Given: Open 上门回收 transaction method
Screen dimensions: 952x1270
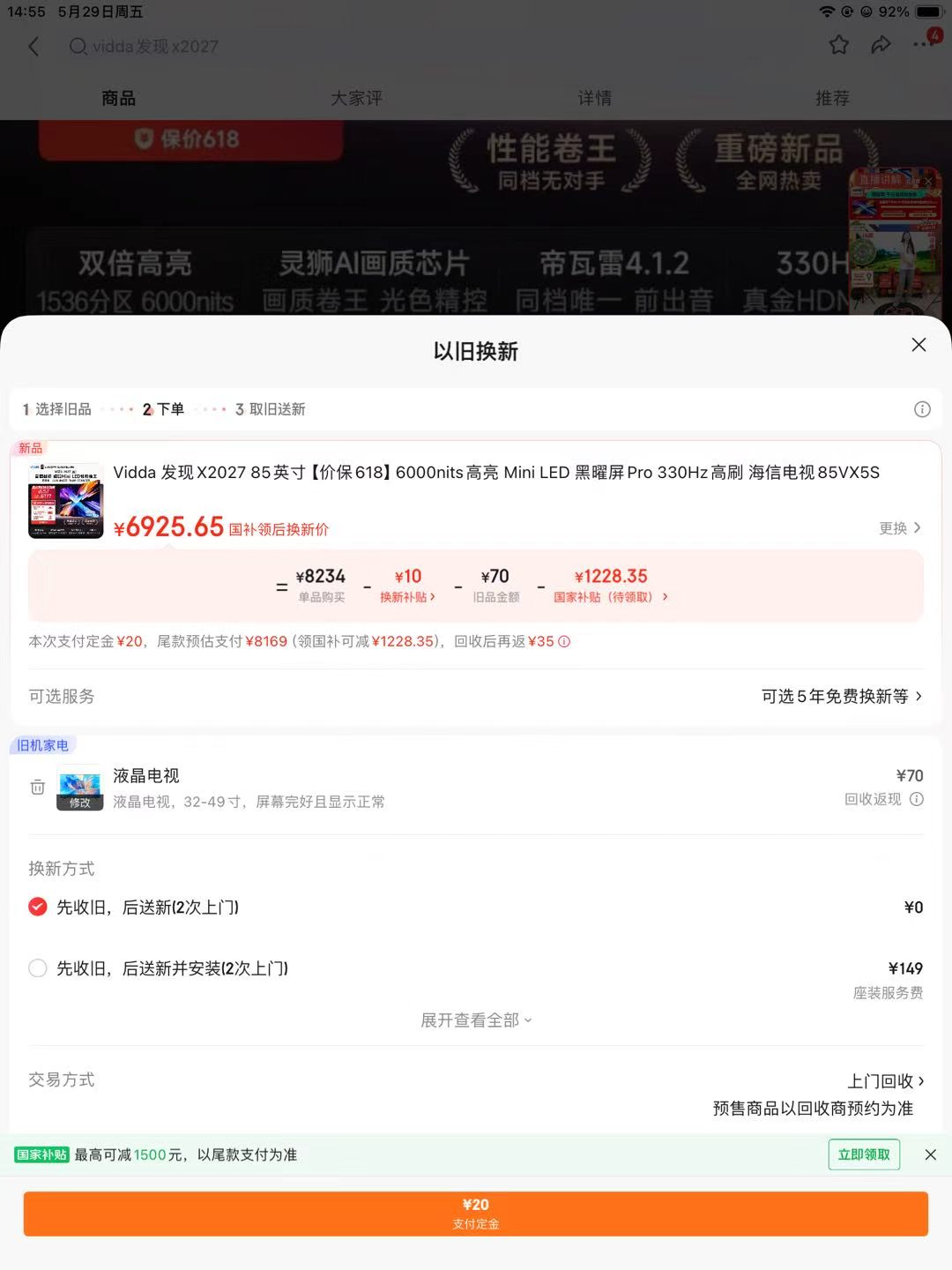Looking at the screenshot, I should click(886, 1081).
